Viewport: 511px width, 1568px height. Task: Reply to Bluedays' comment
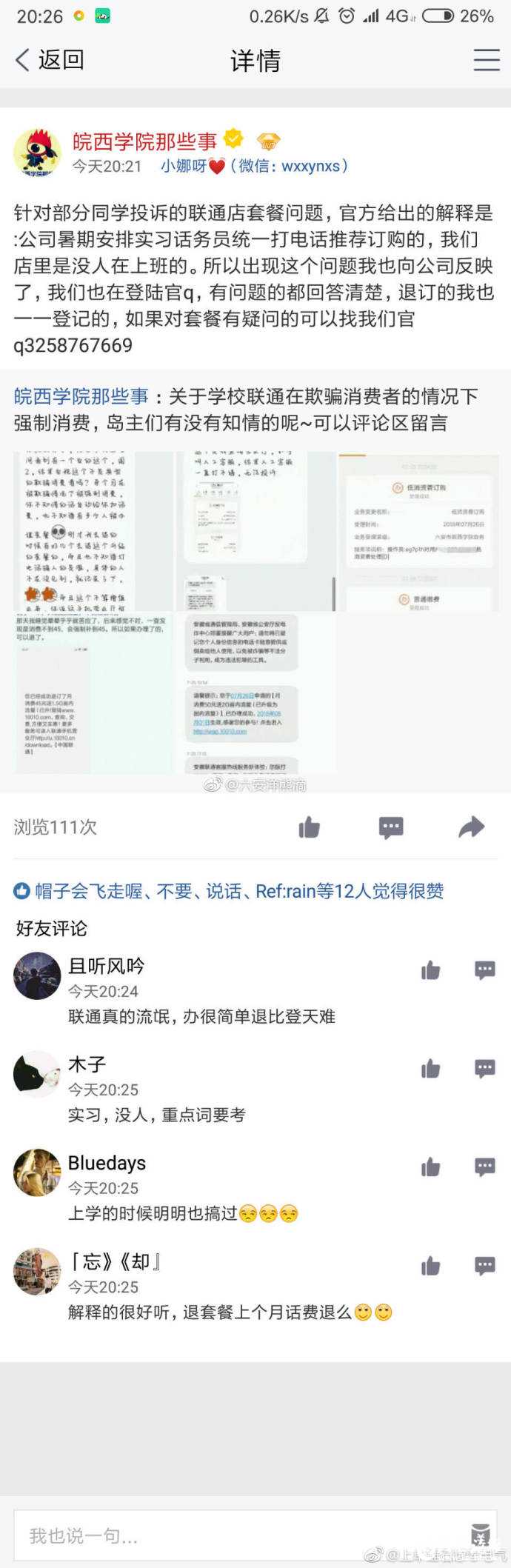(484, 1168)
